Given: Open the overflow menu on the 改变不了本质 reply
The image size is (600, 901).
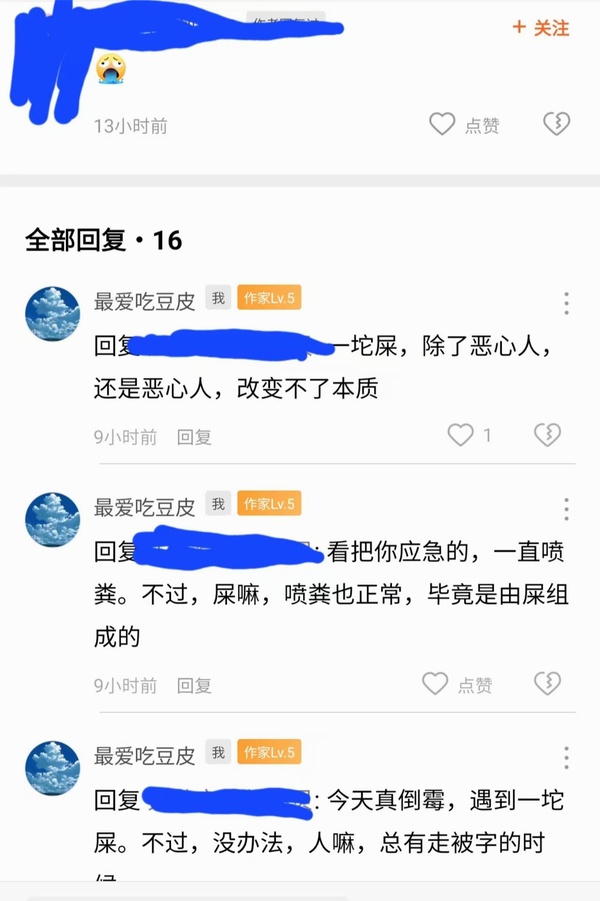Looking at the screenshot, I should [566, 304].
